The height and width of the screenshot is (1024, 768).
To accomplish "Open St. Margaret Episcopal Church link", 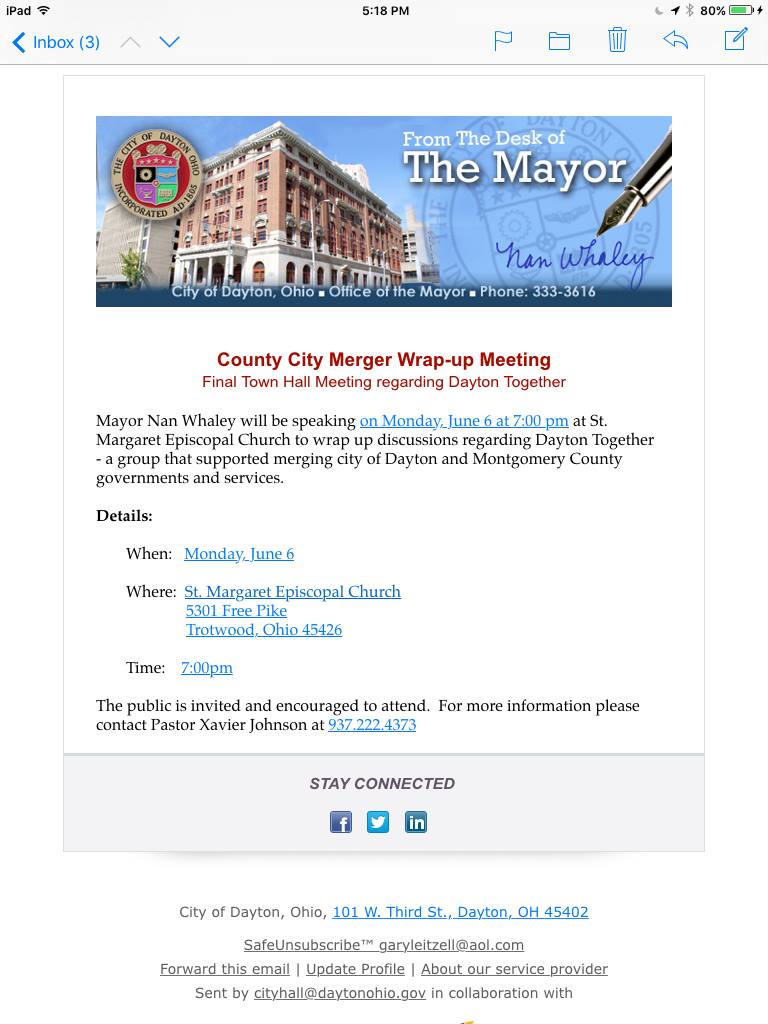I will (292, 592).
